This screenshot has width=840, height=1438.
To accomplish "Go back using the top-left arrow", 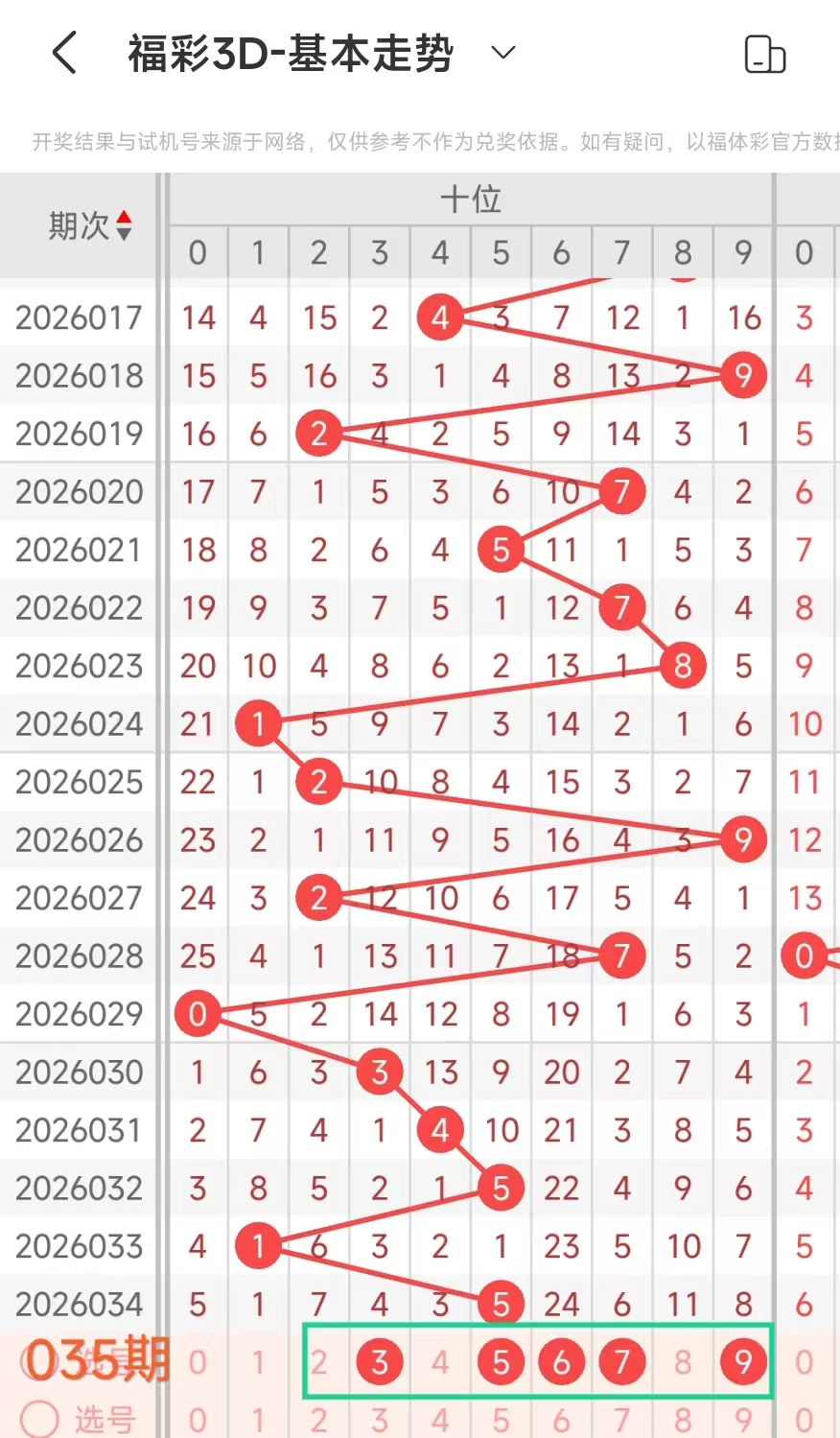I will 64,53.
